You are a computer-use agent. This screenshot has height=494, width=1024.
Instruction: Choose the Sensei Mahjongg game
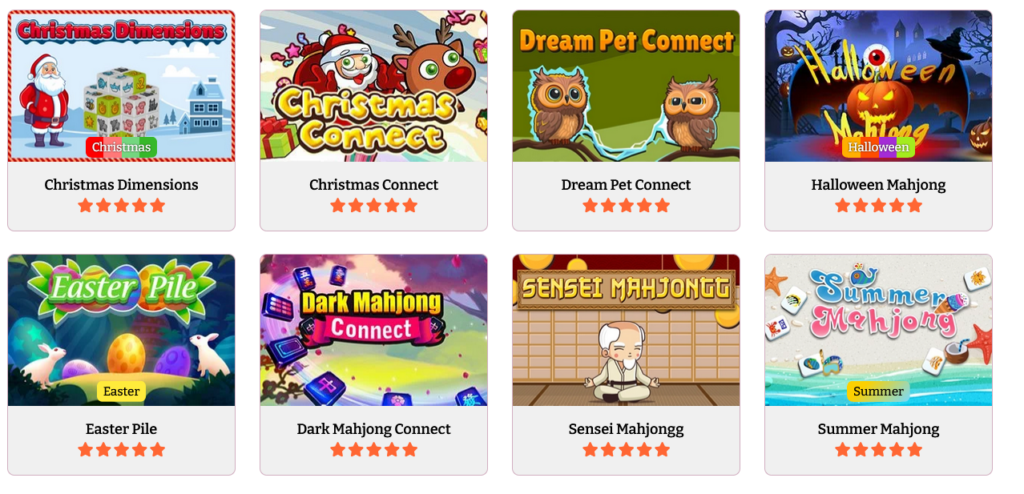tap(626, 330)
